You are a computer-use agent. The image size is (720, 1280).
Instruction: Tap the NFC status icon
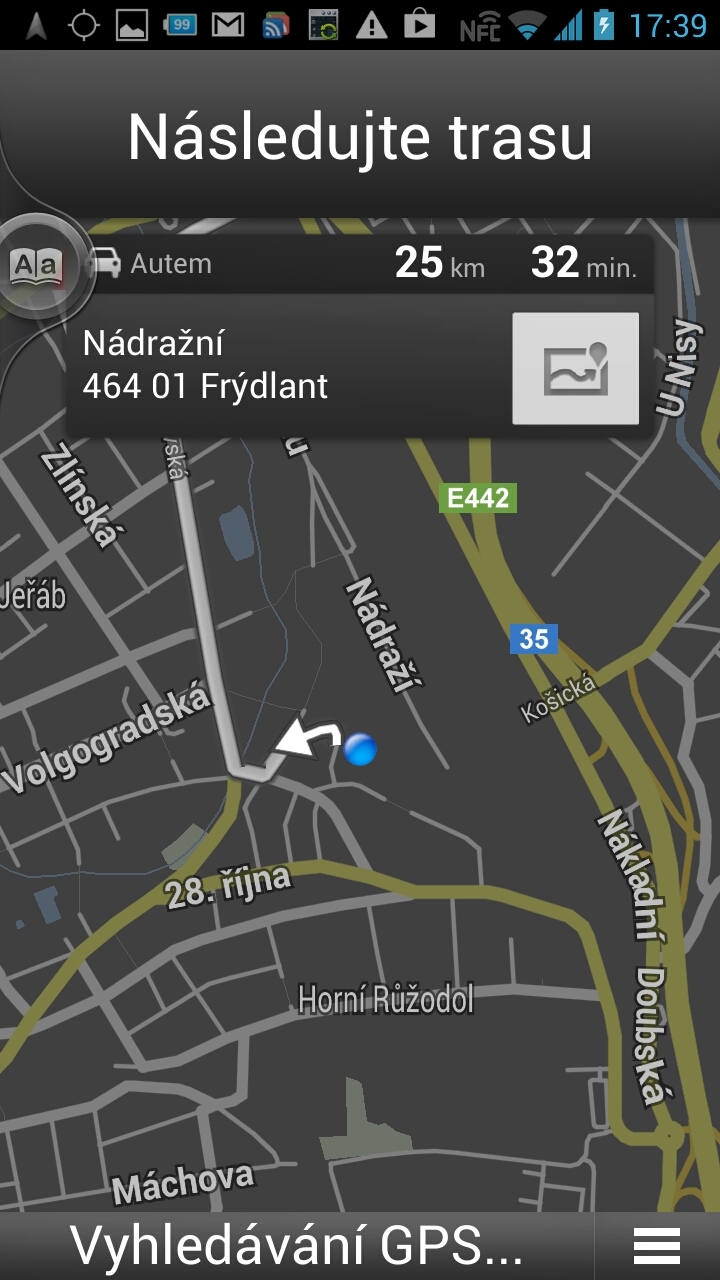pos(480,26)
